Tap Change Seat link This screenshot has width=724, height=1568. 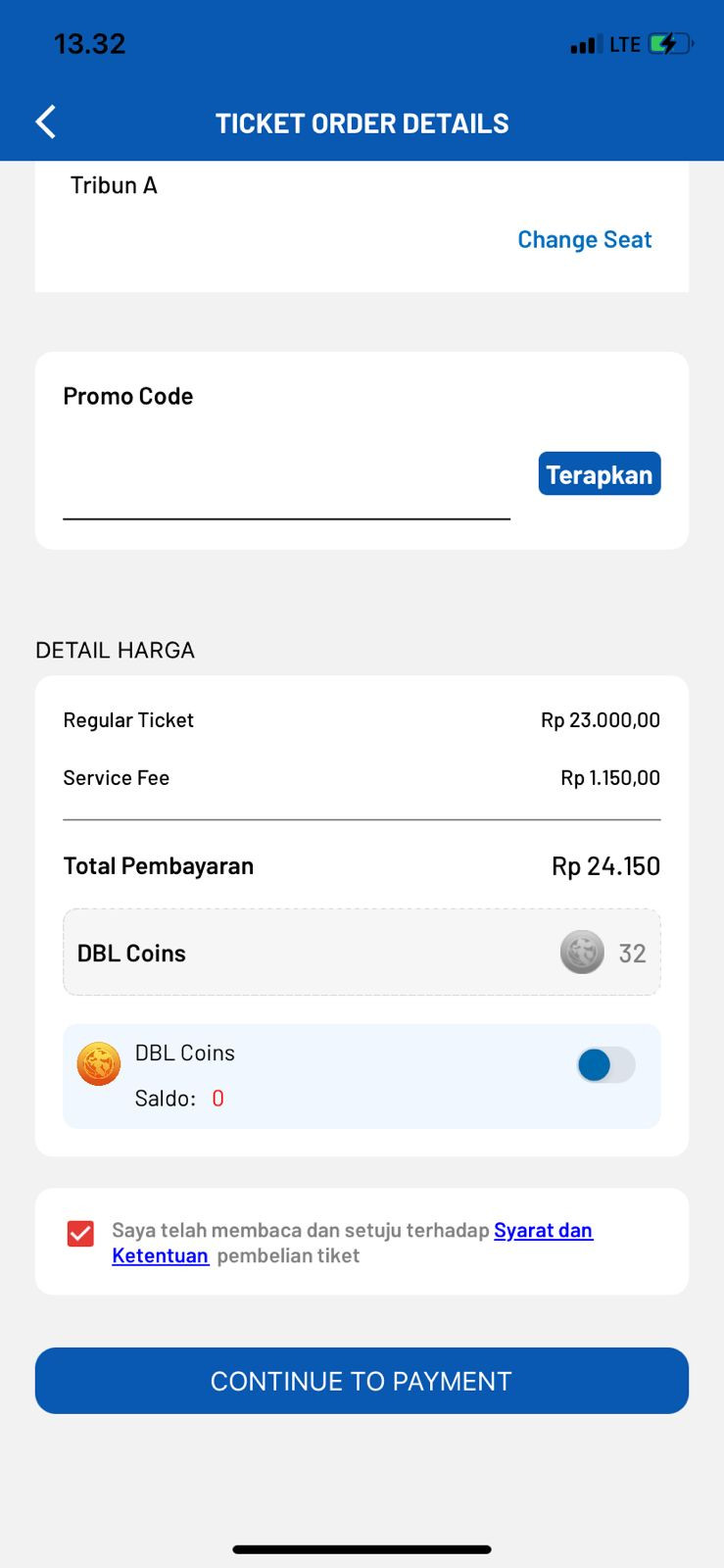[584, 239]
